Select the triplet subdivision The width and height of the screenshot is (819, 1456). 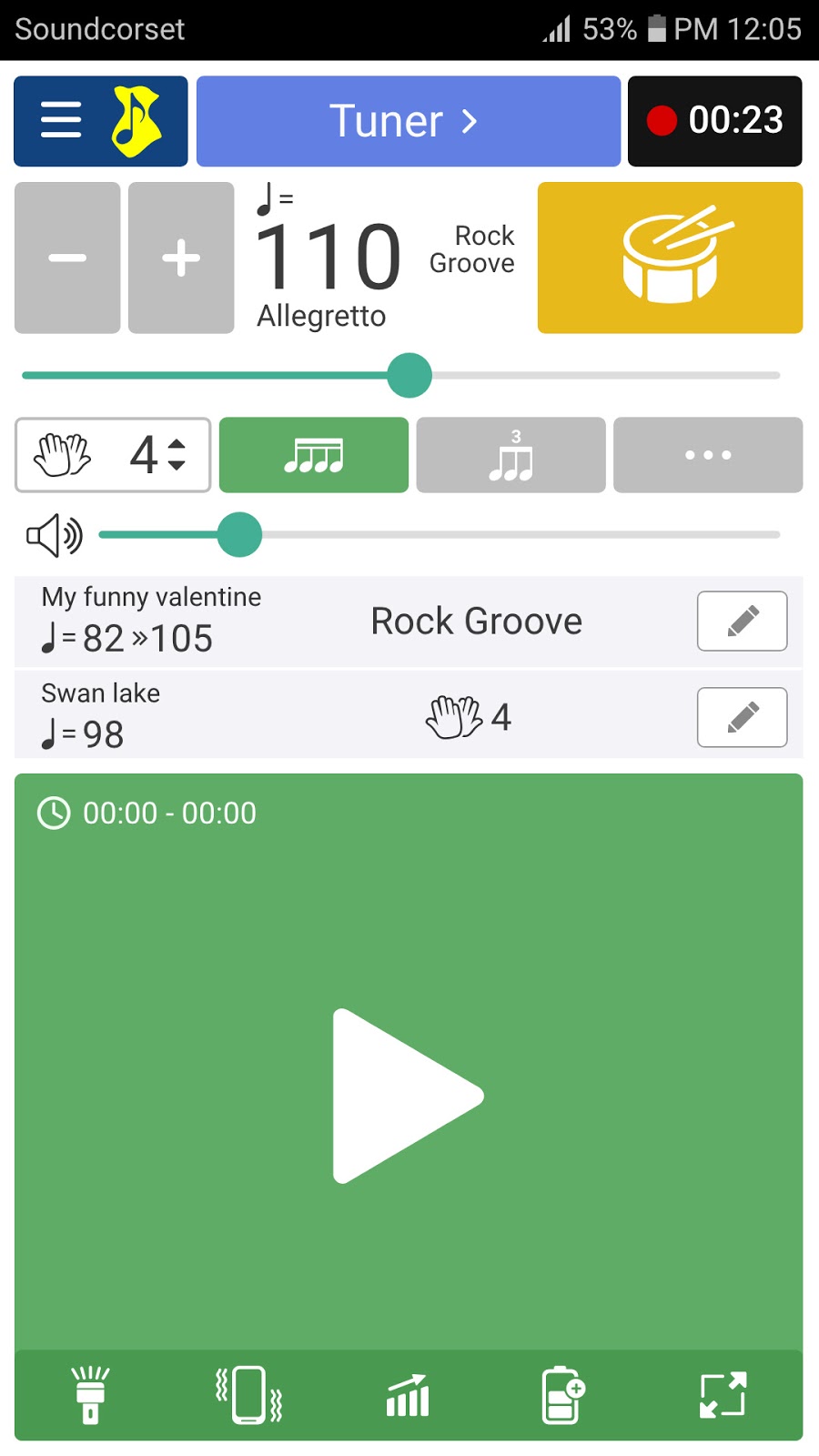click(x=511, y=455)
